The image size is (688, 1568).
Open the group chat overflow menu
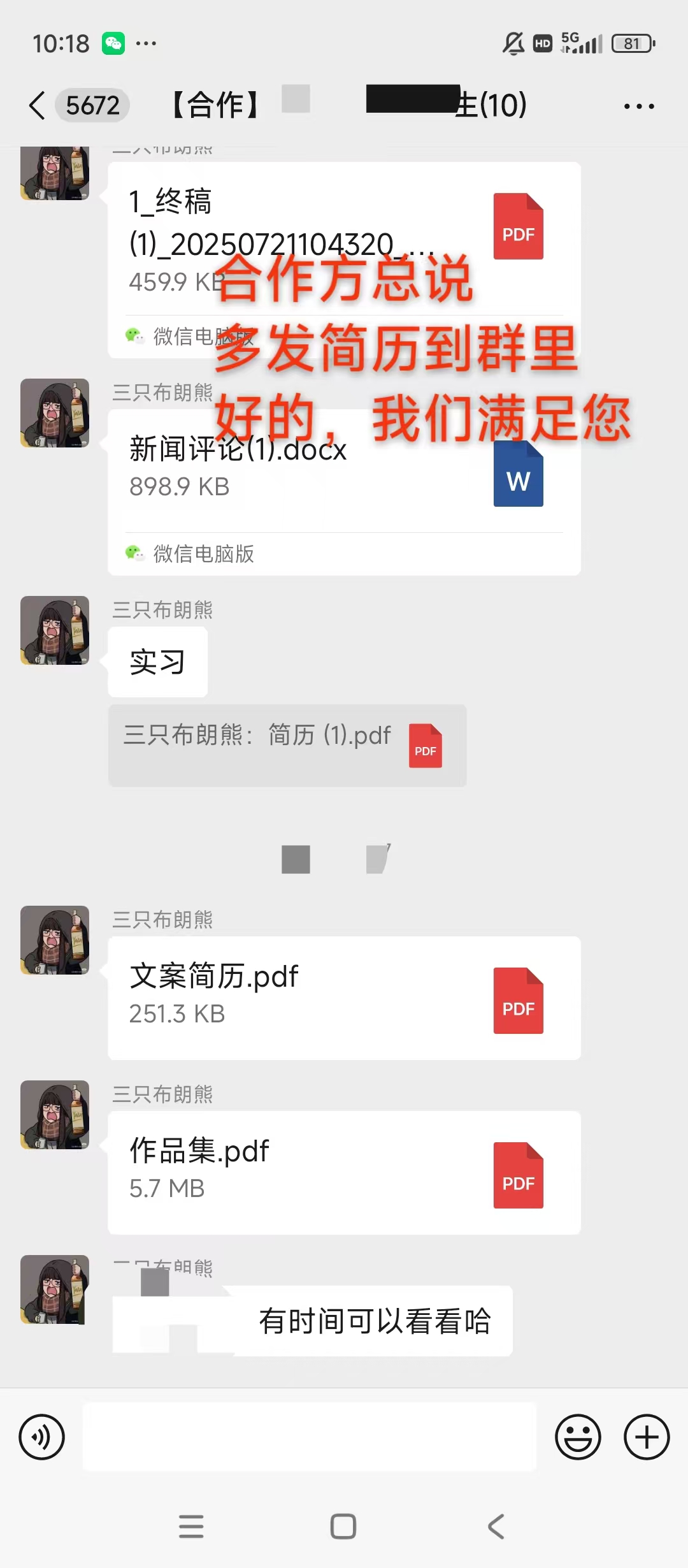coord(638,106)
